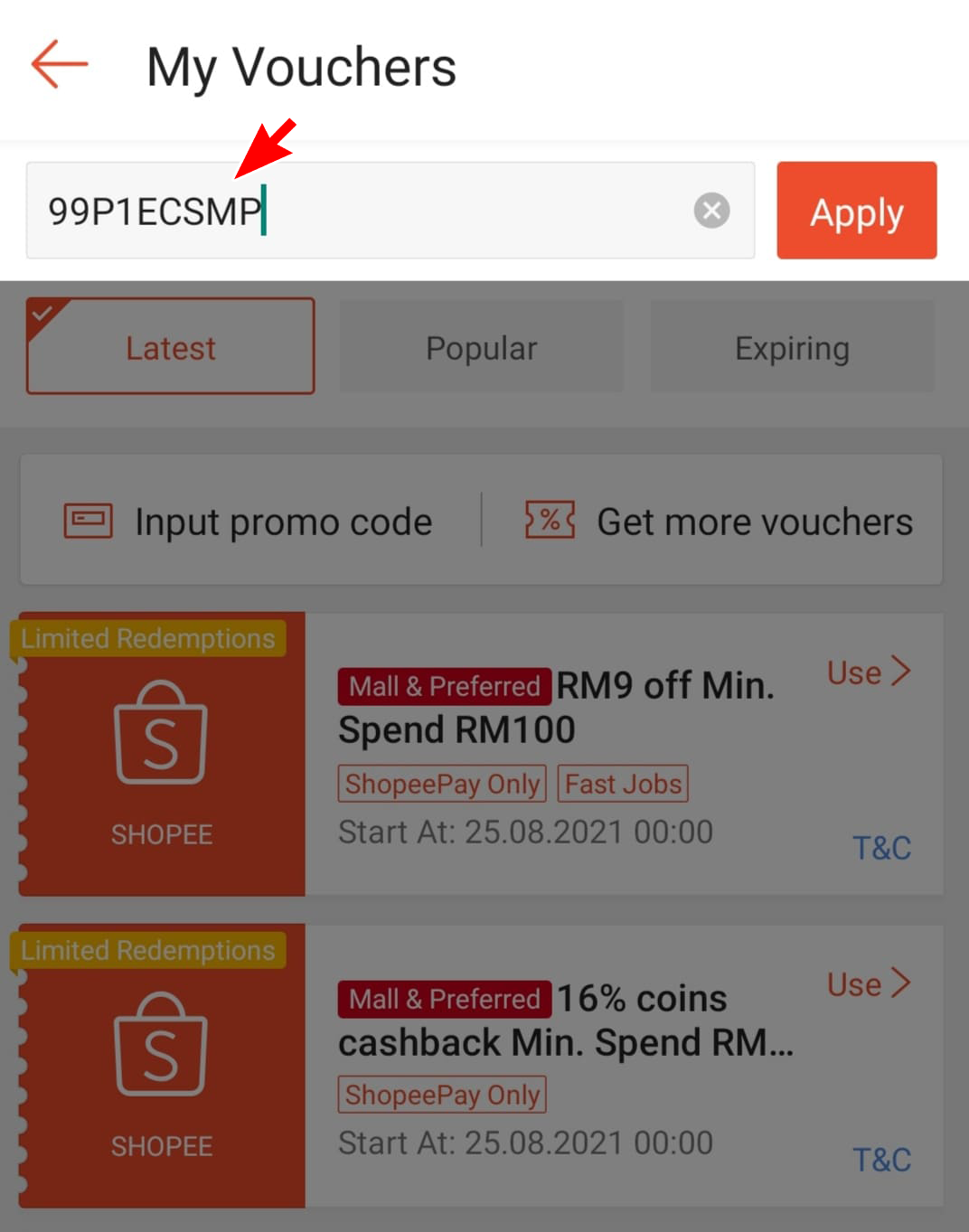The width and height of the screenshot is (969, 1232).
Task: Open Get more vouchers
Action: 720,522
